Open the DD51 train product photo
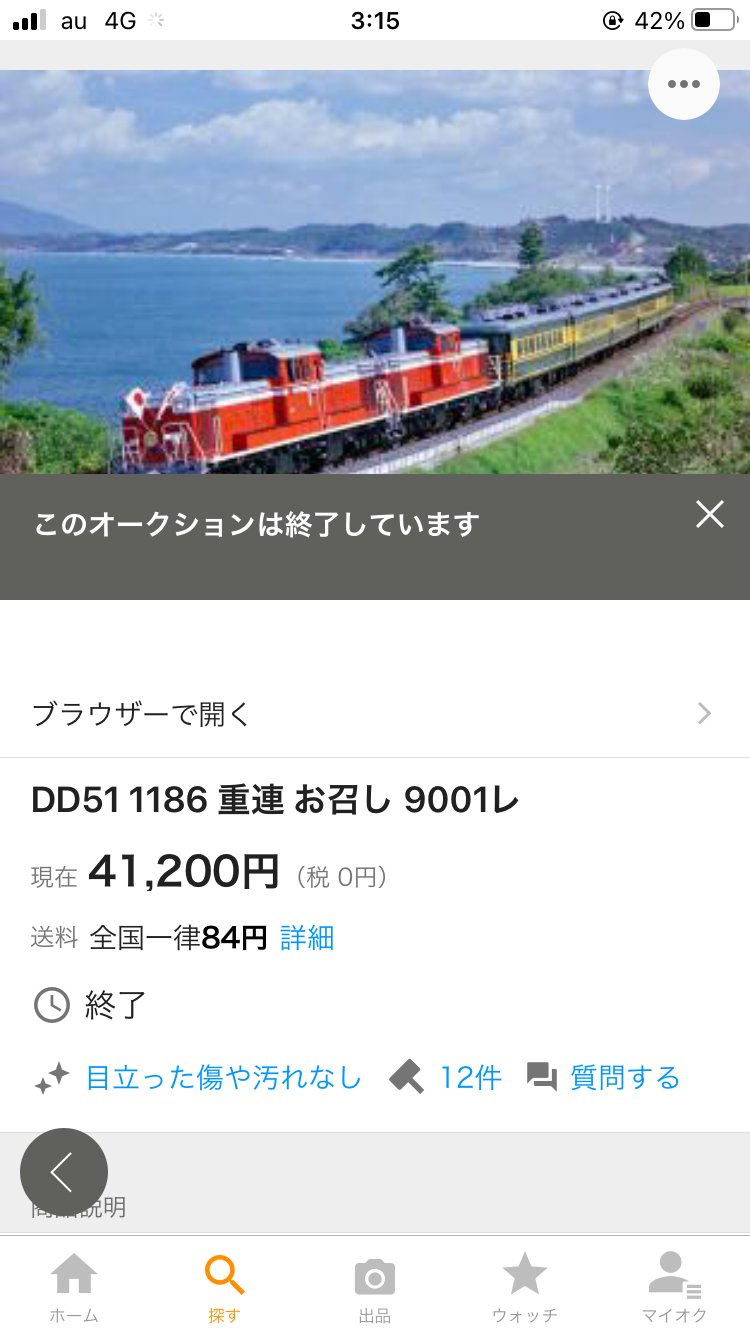750x1334 pixels. click(375, 272)
